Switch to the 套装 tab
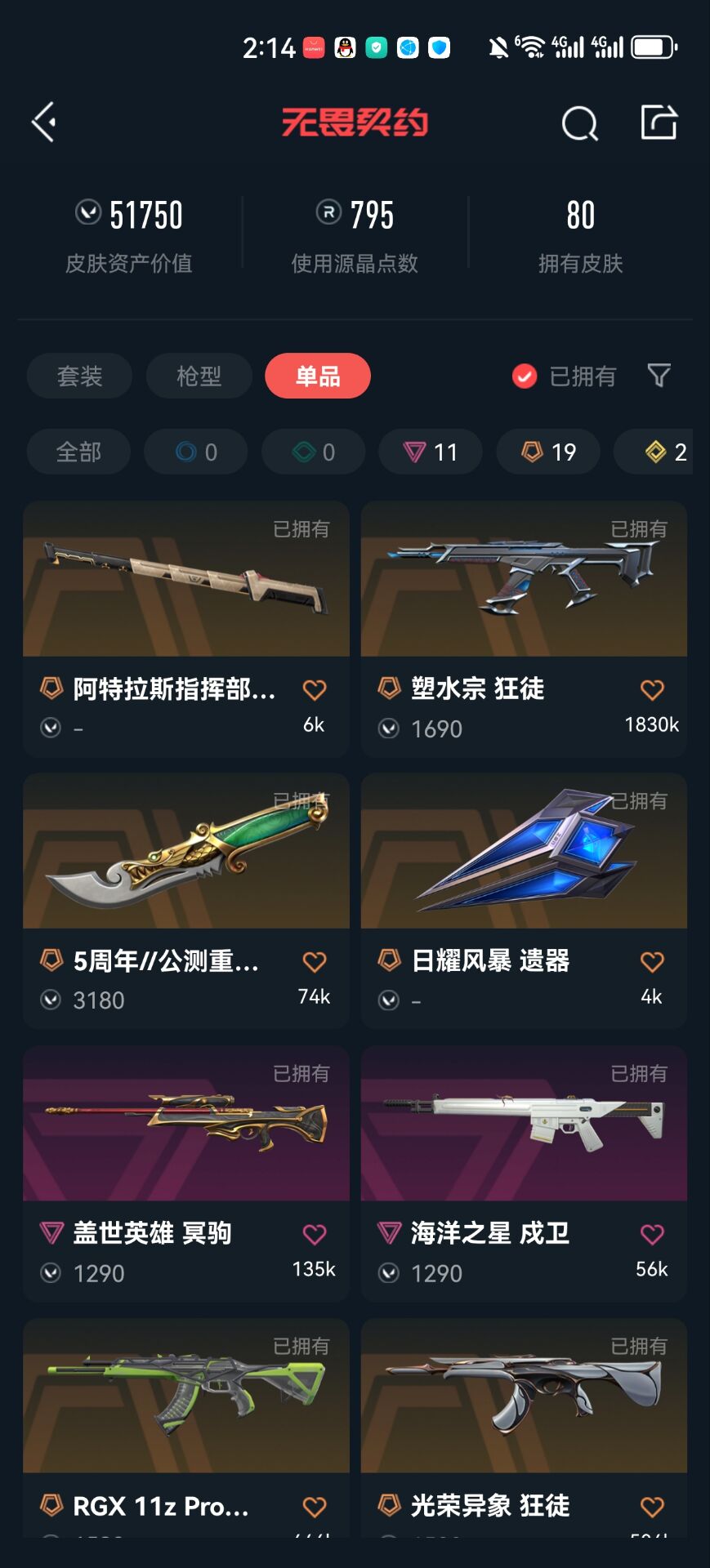710x1568 pixels. (x=79, y=376)
